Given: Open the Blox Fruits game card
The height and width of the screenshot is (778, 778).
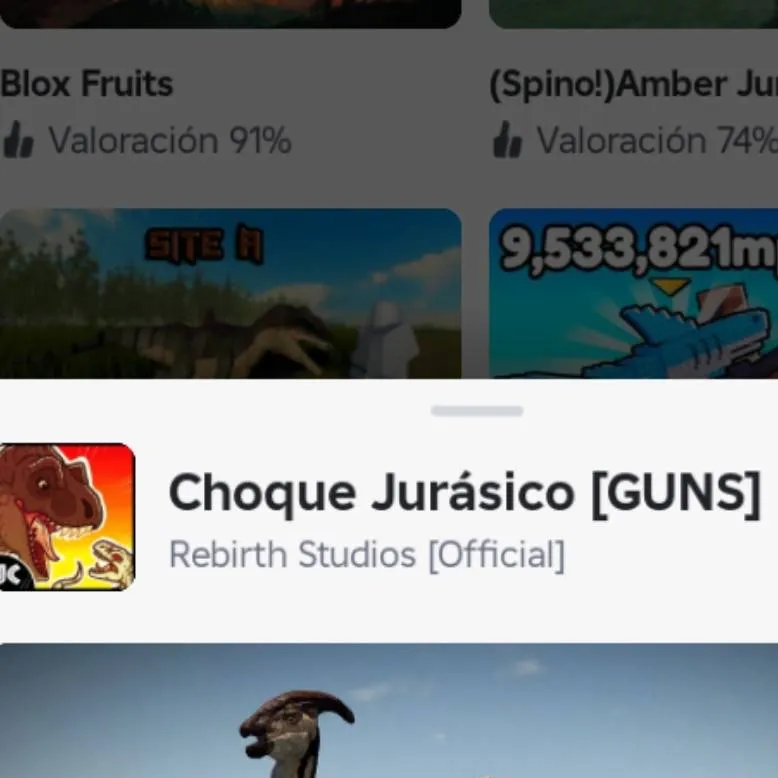Looking at the screenshot, I should tap(87, 84).
